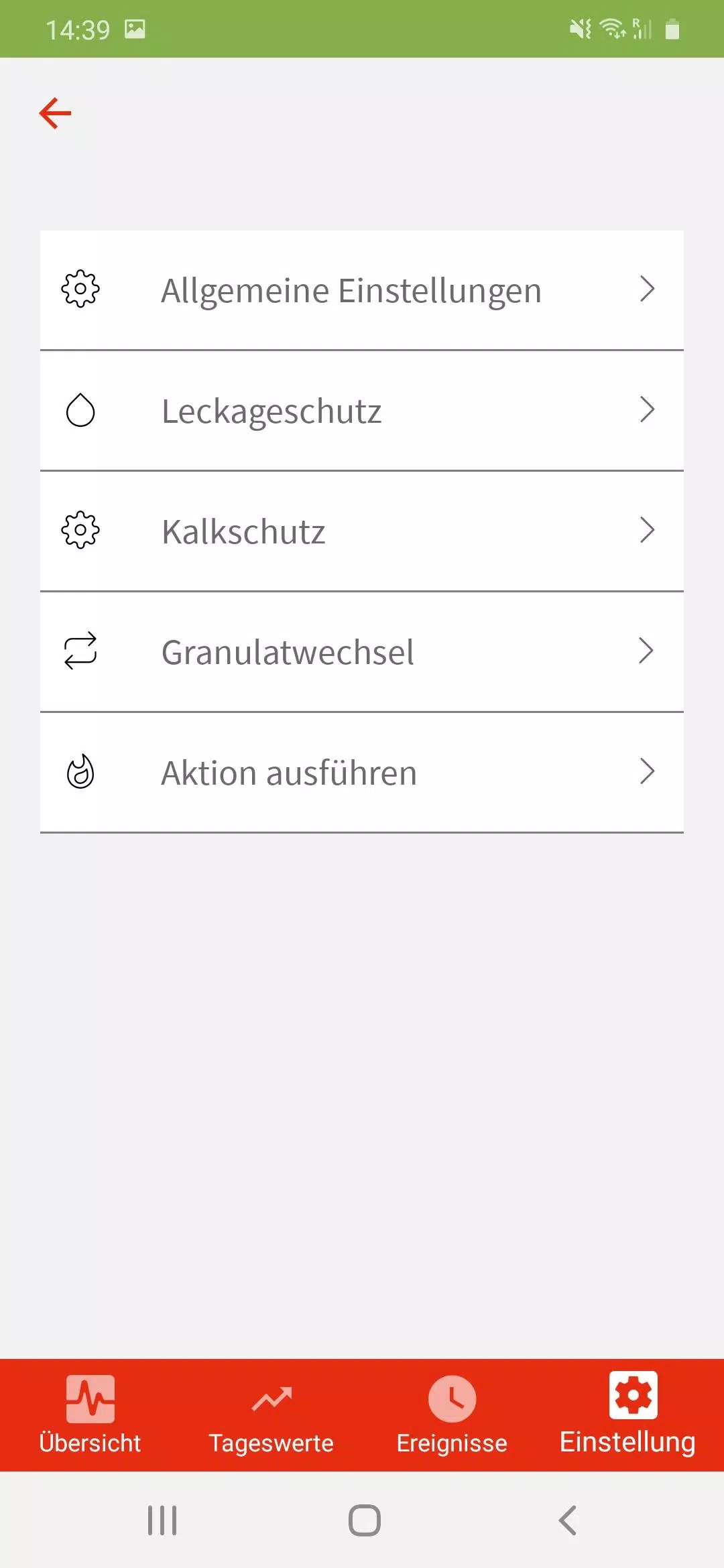Open the recent apps view

pos(162,1520)
